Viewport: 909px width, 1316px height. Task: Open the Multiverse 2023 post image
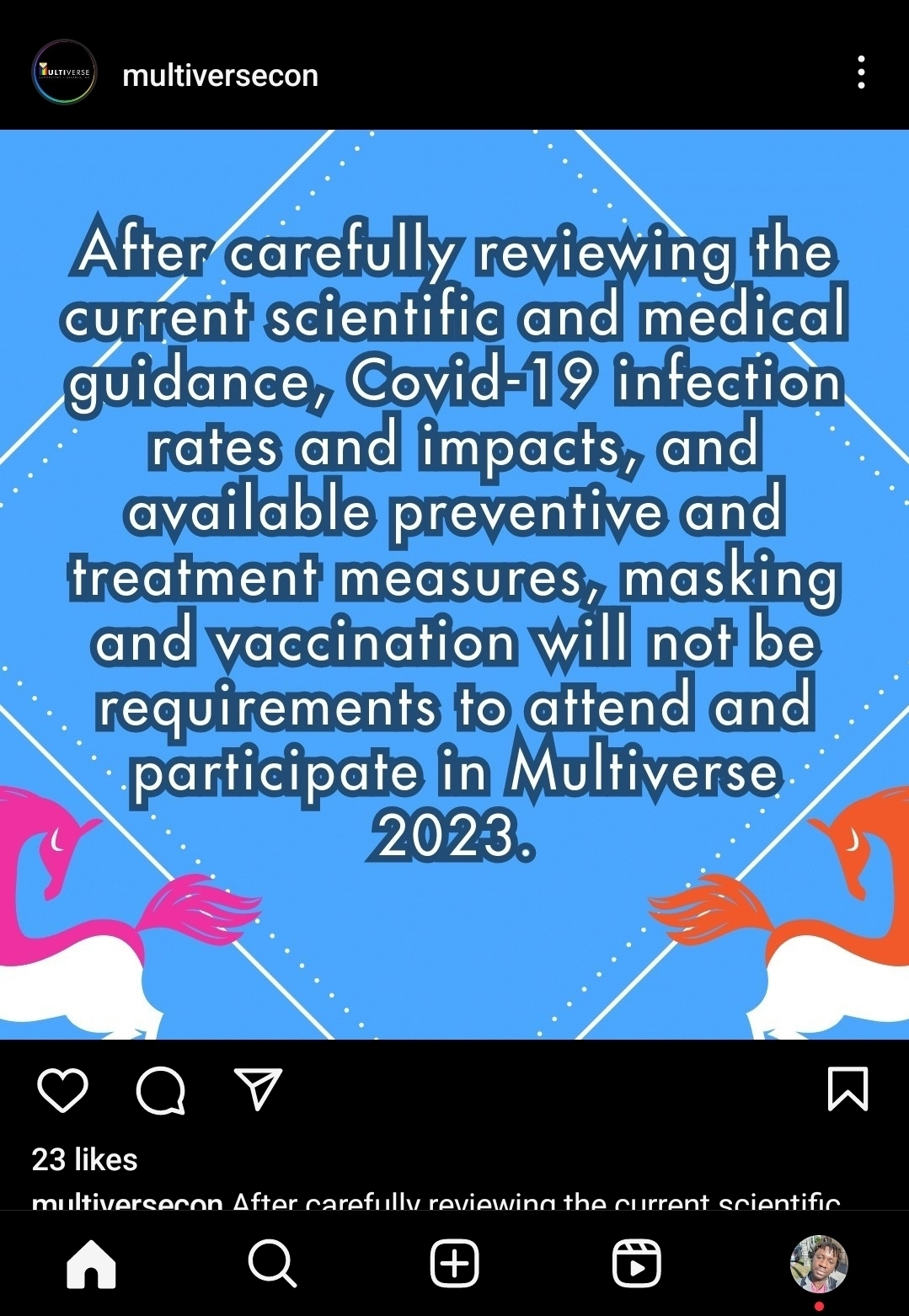tap(455, 585)
